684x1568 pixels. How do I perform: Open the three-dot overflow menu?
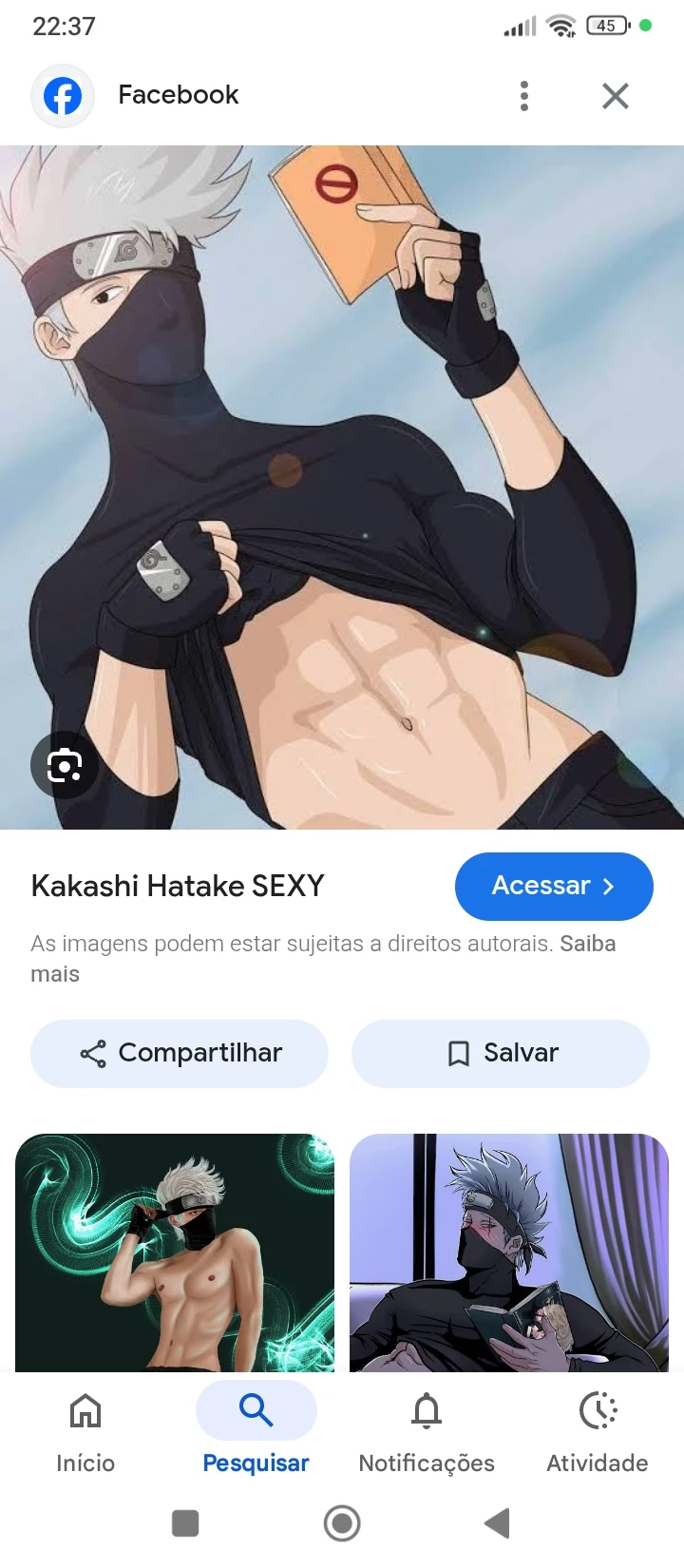[x=524, y=96]
